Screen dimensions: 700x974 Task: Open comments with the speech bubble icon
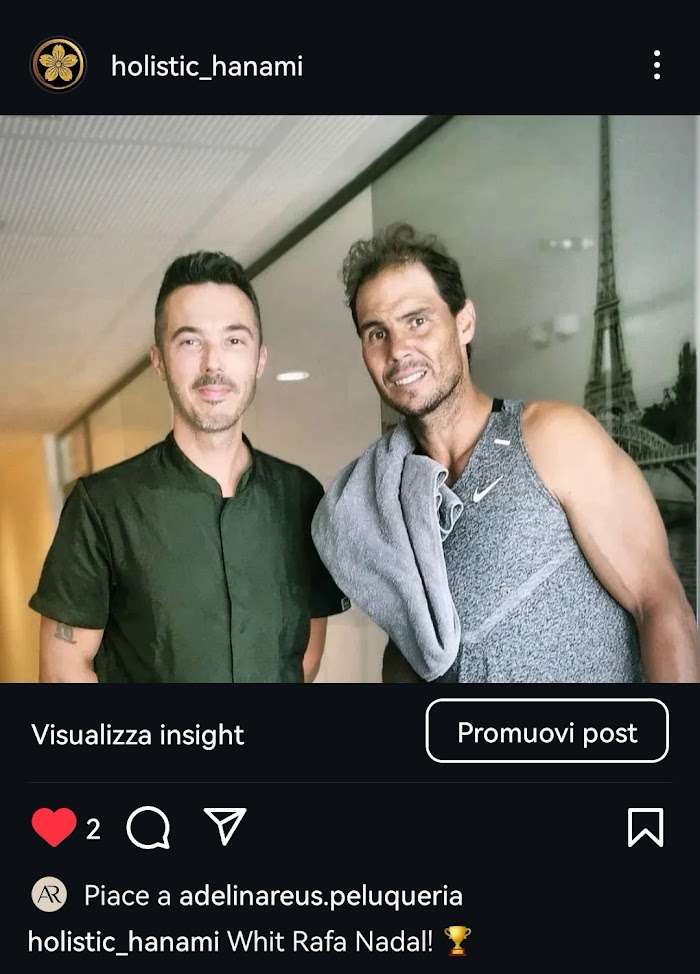pos(148,827)
